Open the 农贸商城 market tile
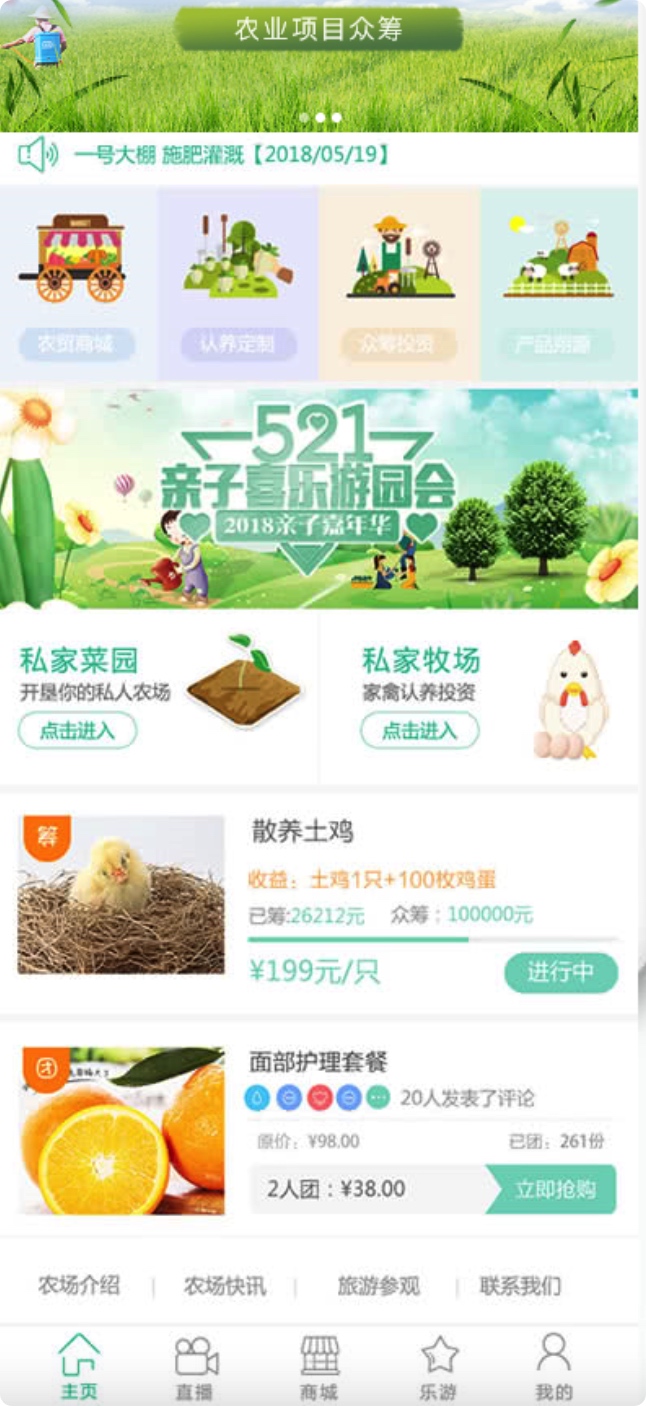Image resolution: width=646 pixels, height=1406 pixels. pos(78,282)
